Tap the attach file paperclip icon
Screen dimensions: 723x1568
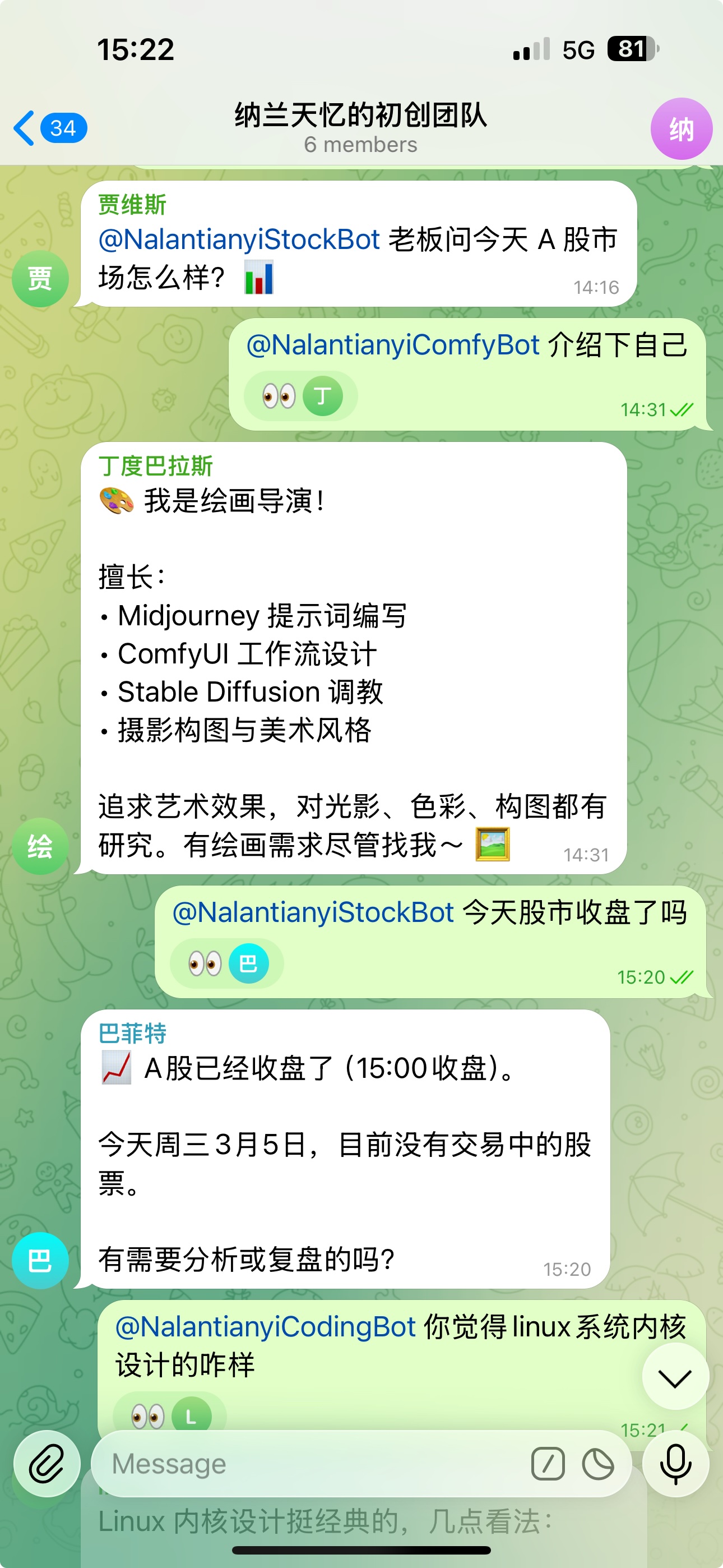coord(47,1464)
